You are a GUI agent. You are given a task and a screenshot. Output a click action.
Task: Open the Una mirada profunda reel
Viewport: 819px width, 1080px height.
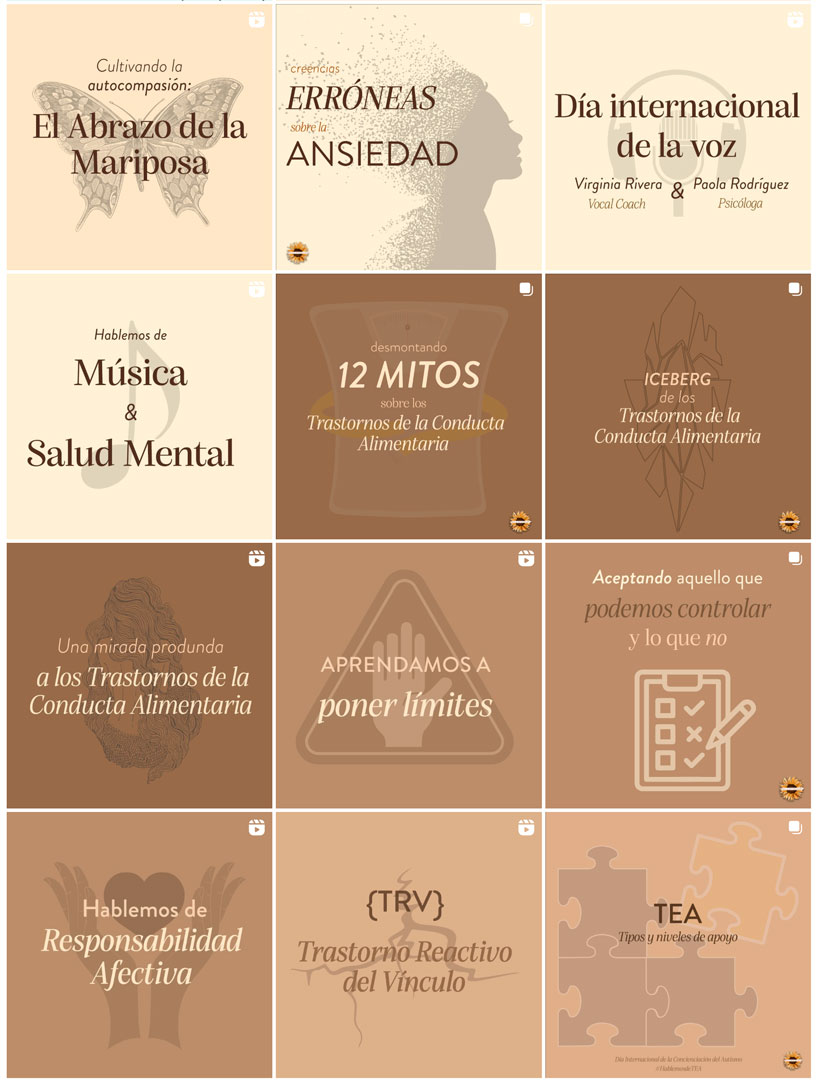pyautogui.click(x=139, y=675)
